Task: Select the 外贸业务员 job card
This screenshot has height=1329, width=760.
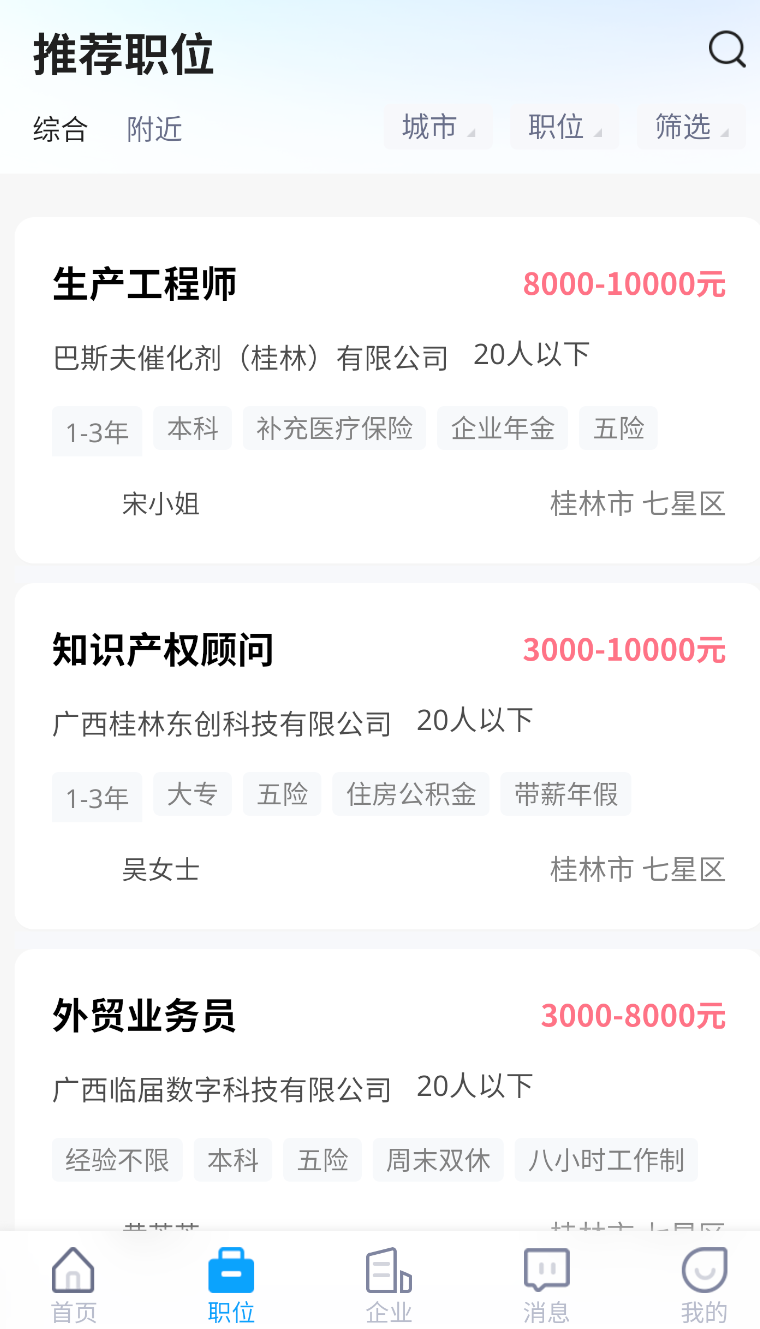Action: [x=388, y=1090]
